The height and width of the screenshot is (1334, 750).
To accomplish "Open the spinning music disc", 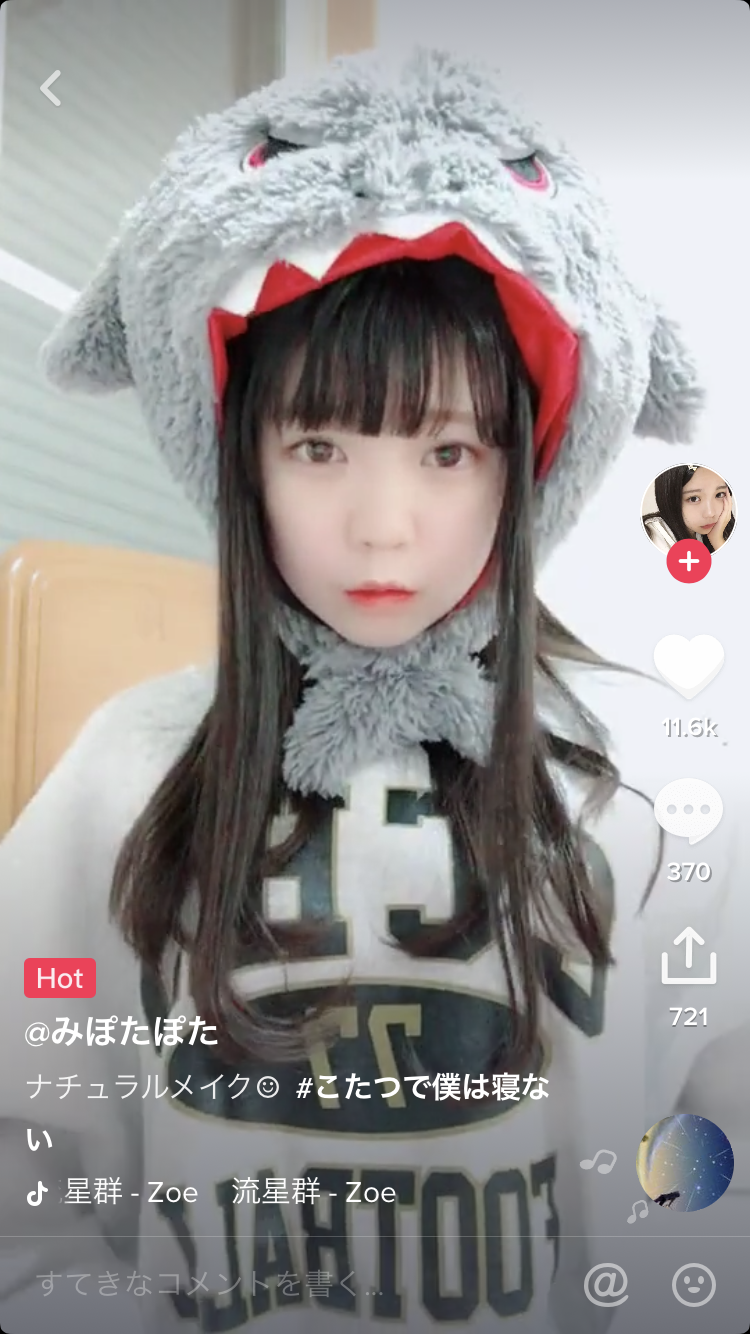I will 685,1163.
